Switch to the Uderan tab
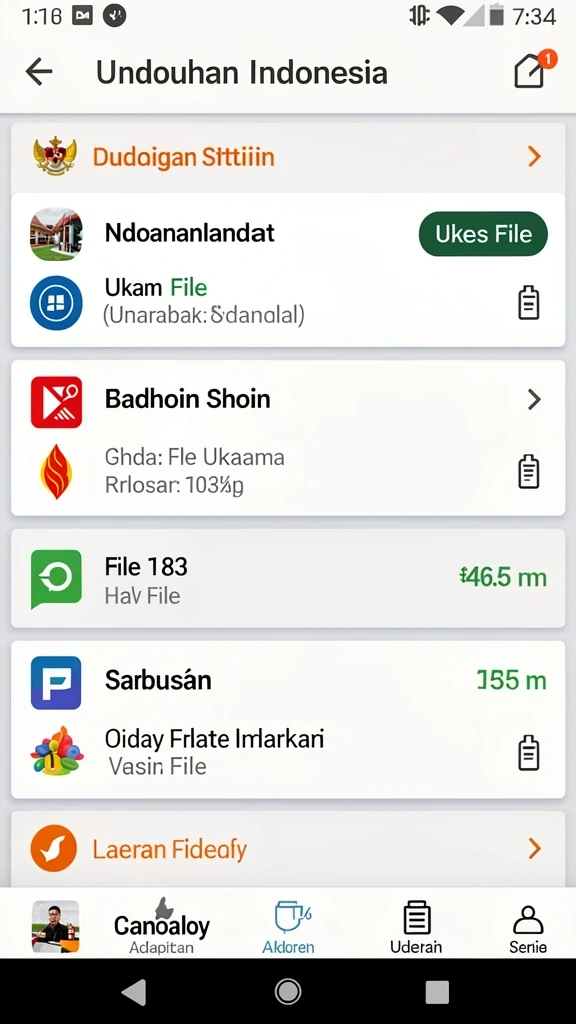 coord(416,927)
